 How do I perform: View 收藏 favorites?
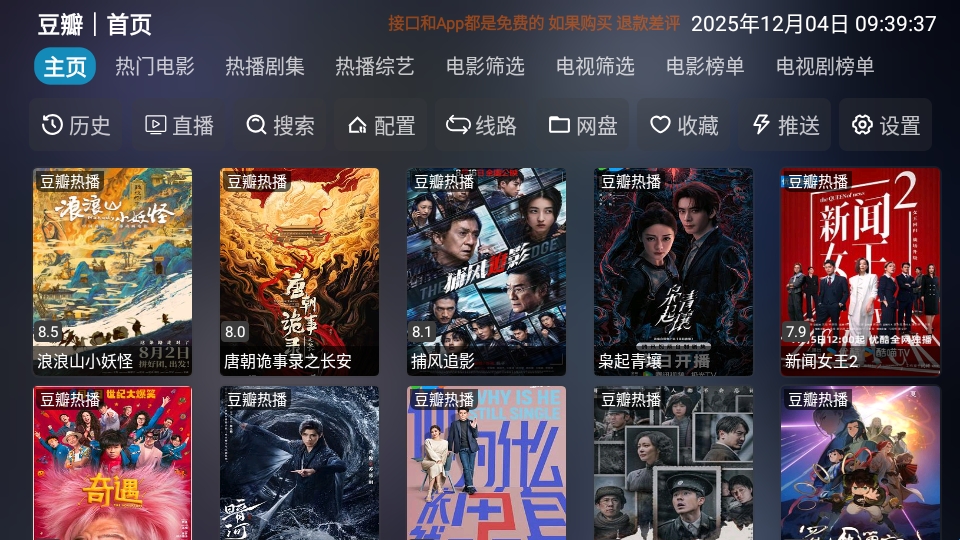click(x=684, y=125)
